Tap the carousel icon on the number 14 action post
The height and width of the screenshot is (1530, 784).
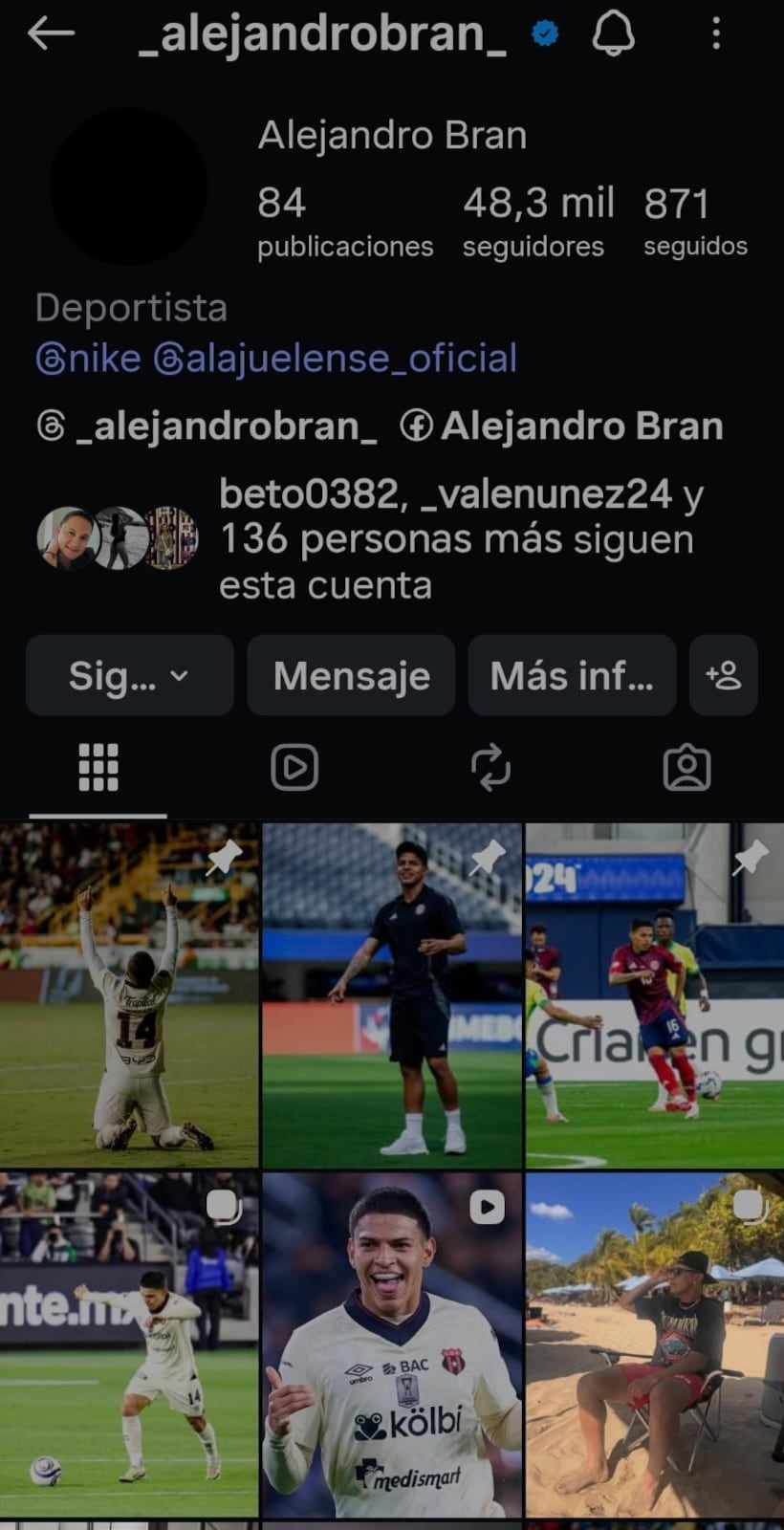225,1208
